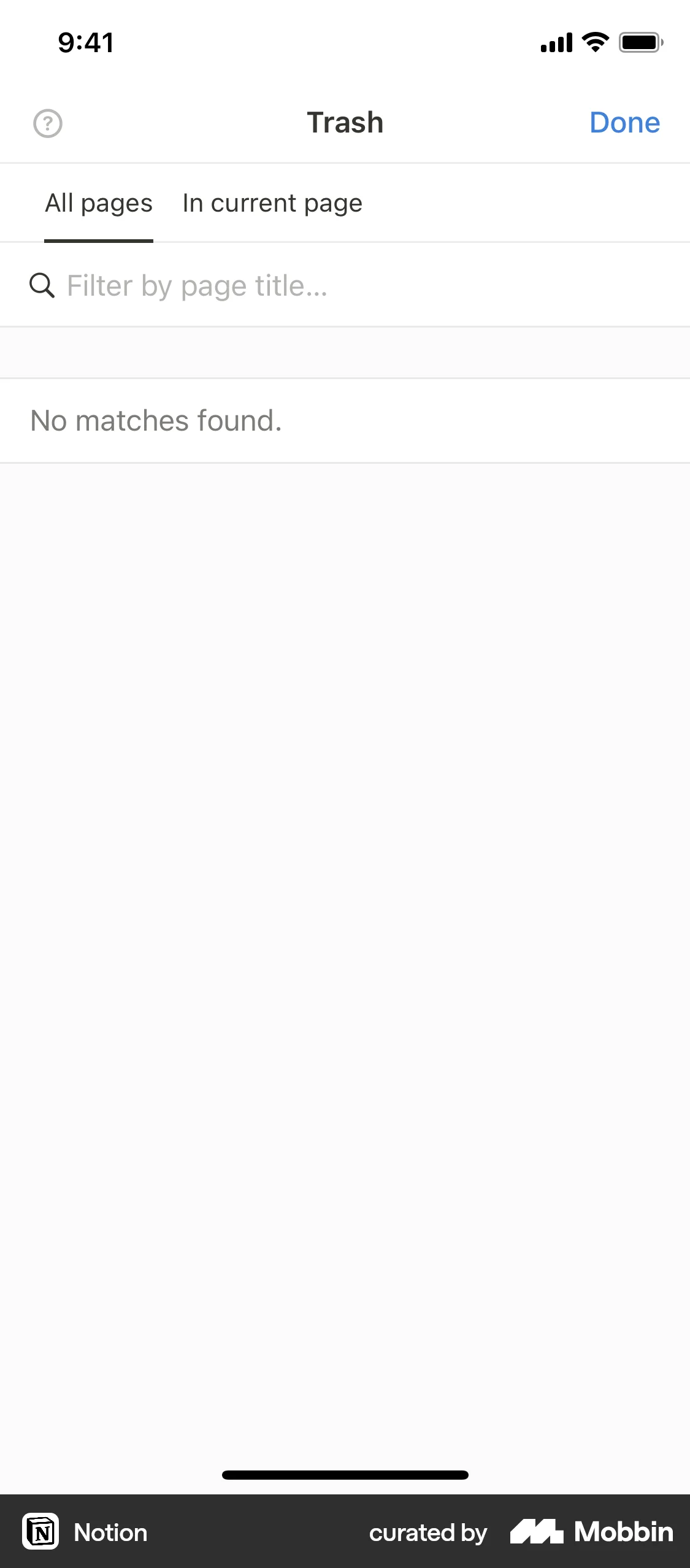The height and width of the screenshot is (1568, 690).
Task: Switch to the In current page tab
Action: pos(272,204)
